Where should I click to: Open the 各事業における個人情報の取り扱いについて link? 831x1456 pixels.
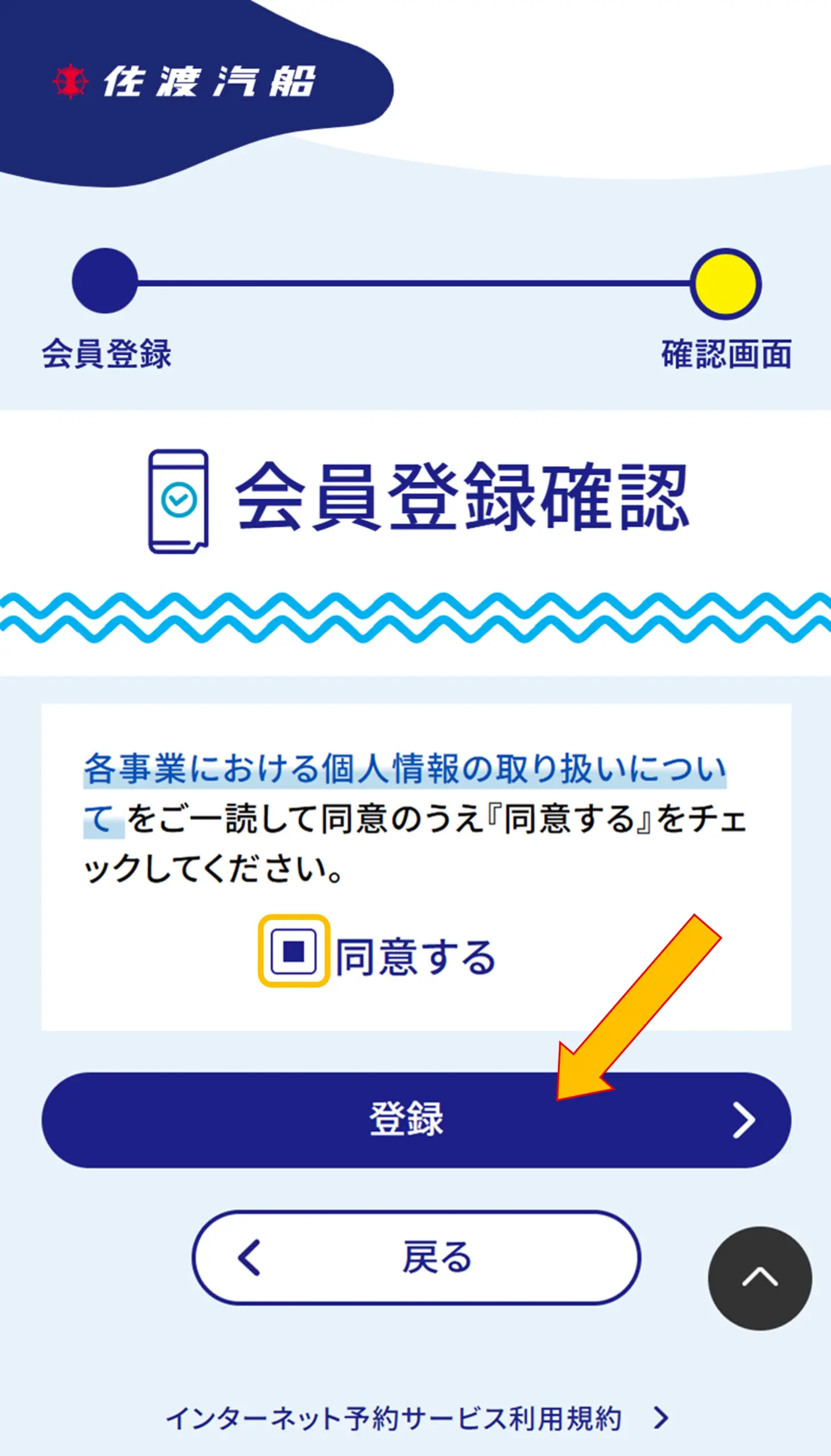(404, 769)
